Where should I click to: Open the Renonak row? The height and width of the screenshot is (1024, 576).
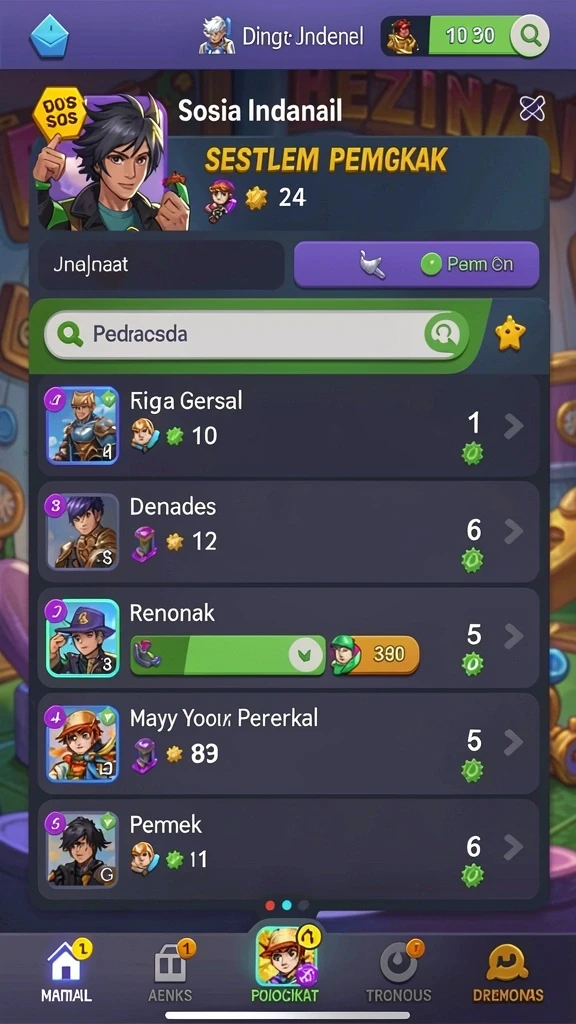288,637
